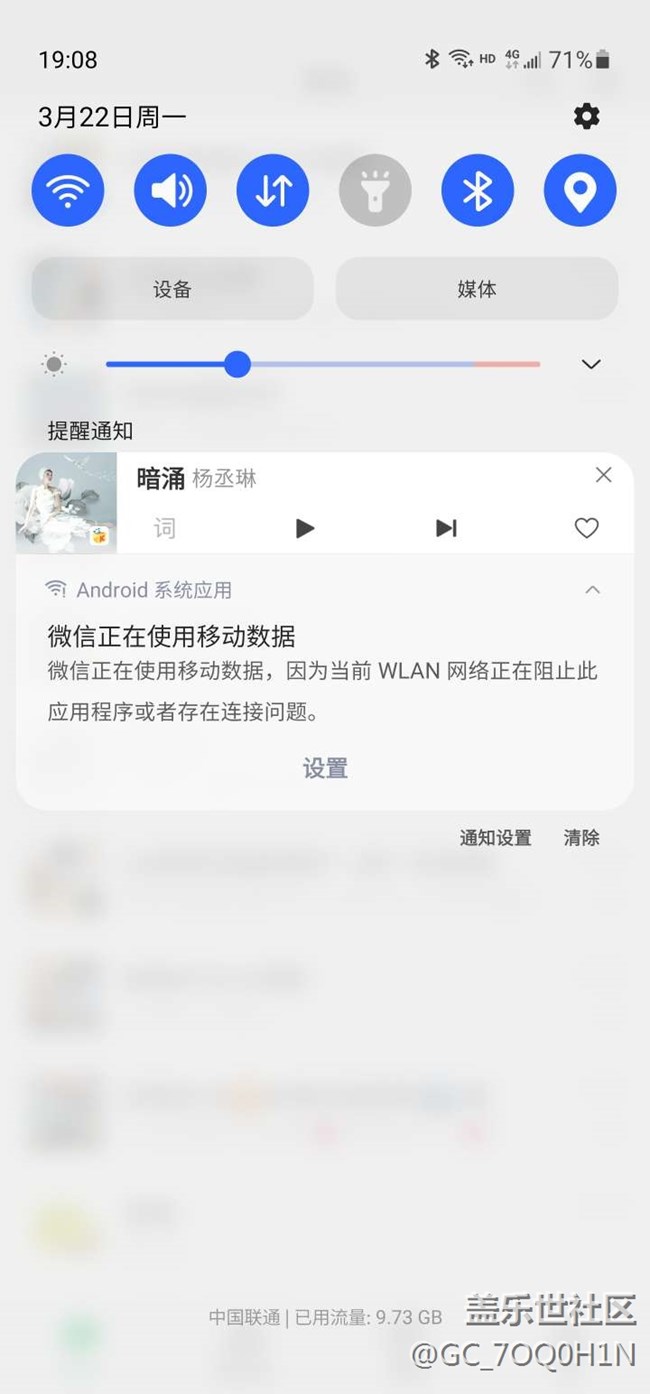Open settings via the gear icon
This screenshot has height=1394, width=650.
coord(586,117)
